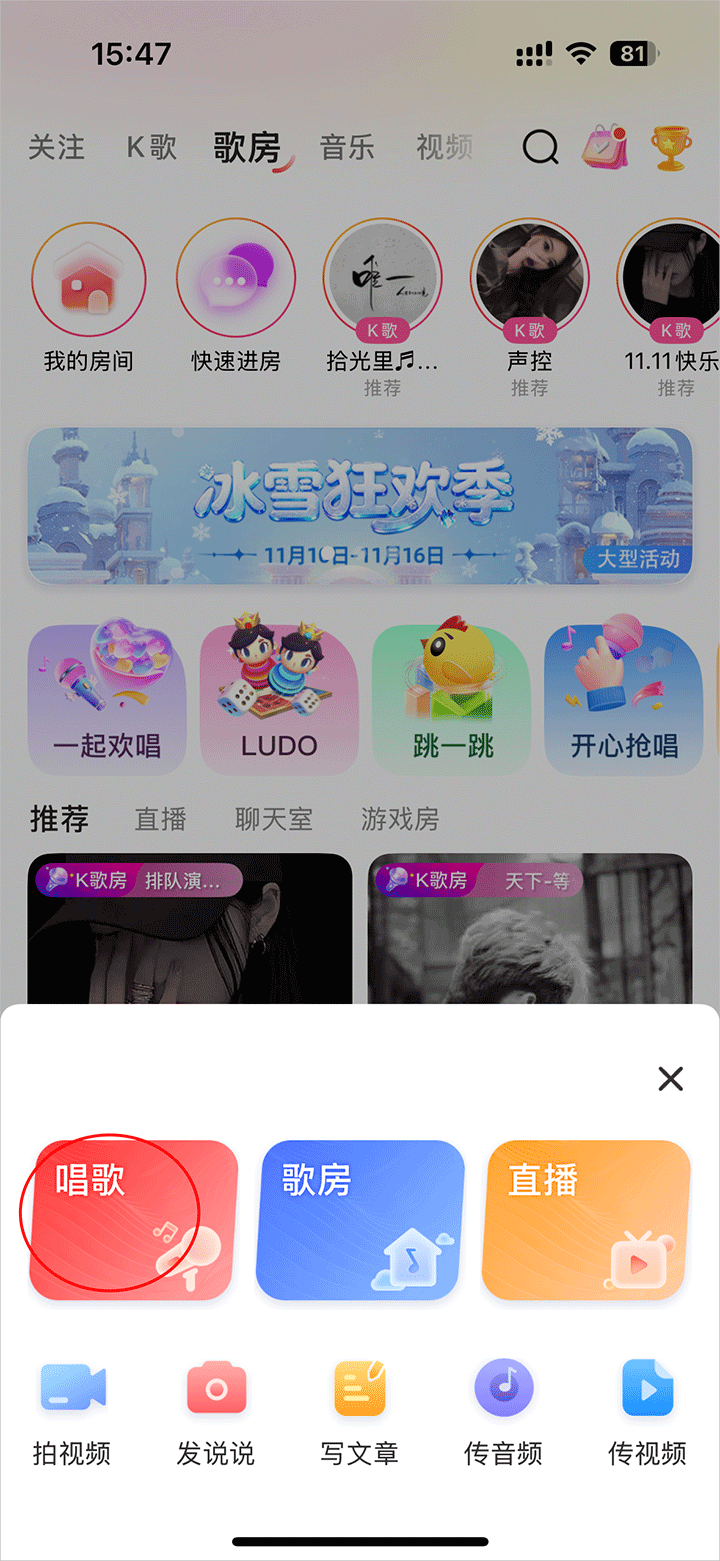Switch to the K歌 top tab
The width and height of the screenshot is (720, 1561).
151,148
